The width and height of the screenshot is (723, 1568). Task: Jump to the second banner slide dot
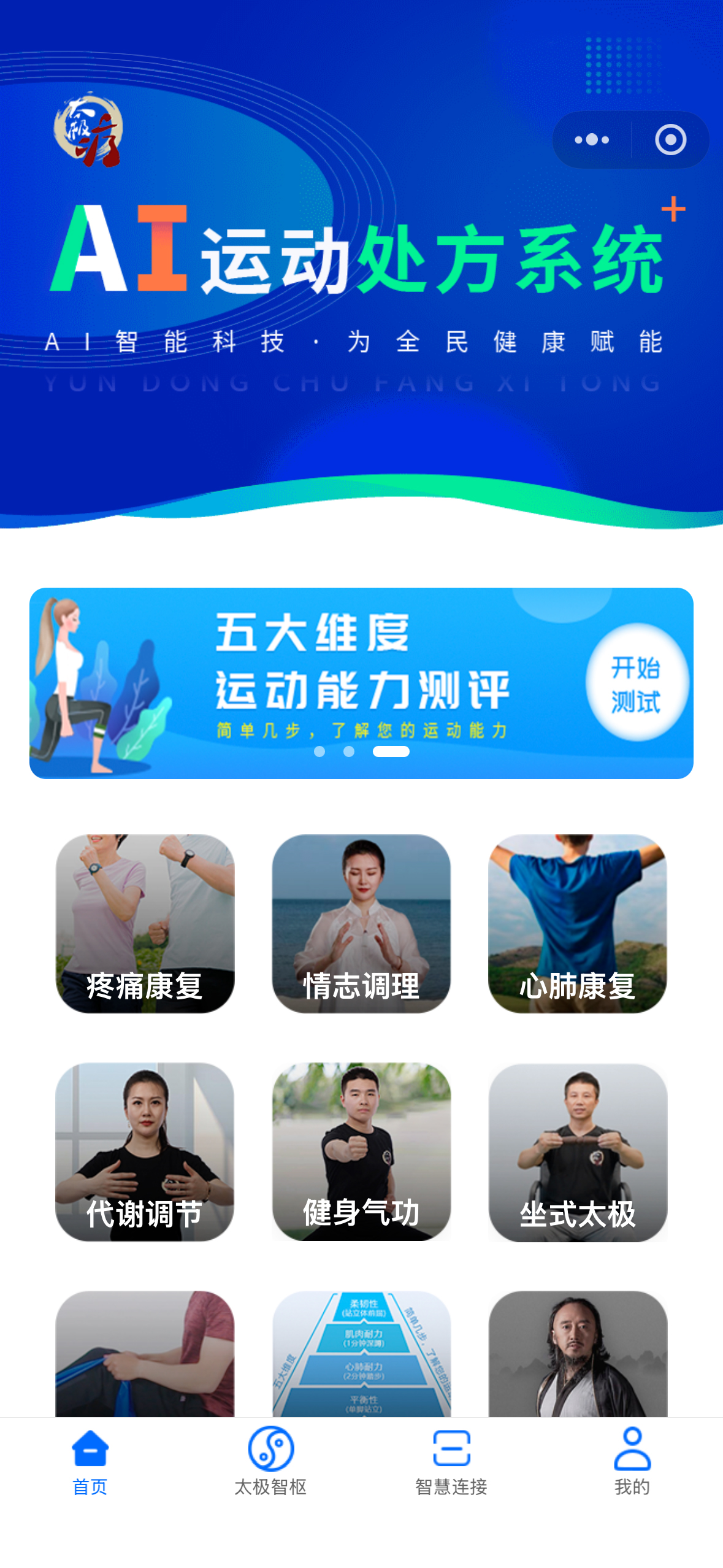coord(349,751)
